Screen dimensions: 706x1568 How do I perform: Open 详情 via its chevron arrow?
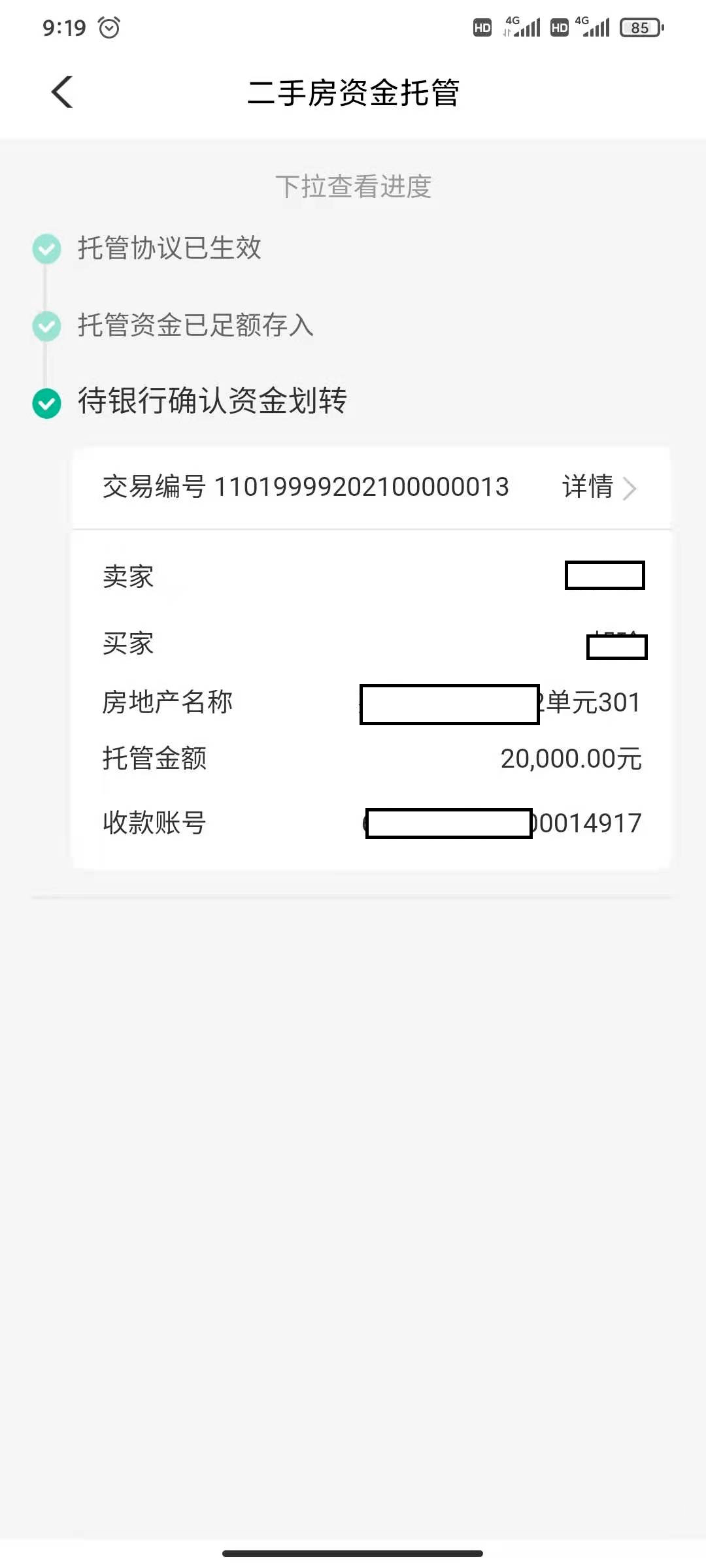click(x=631, y=487)
